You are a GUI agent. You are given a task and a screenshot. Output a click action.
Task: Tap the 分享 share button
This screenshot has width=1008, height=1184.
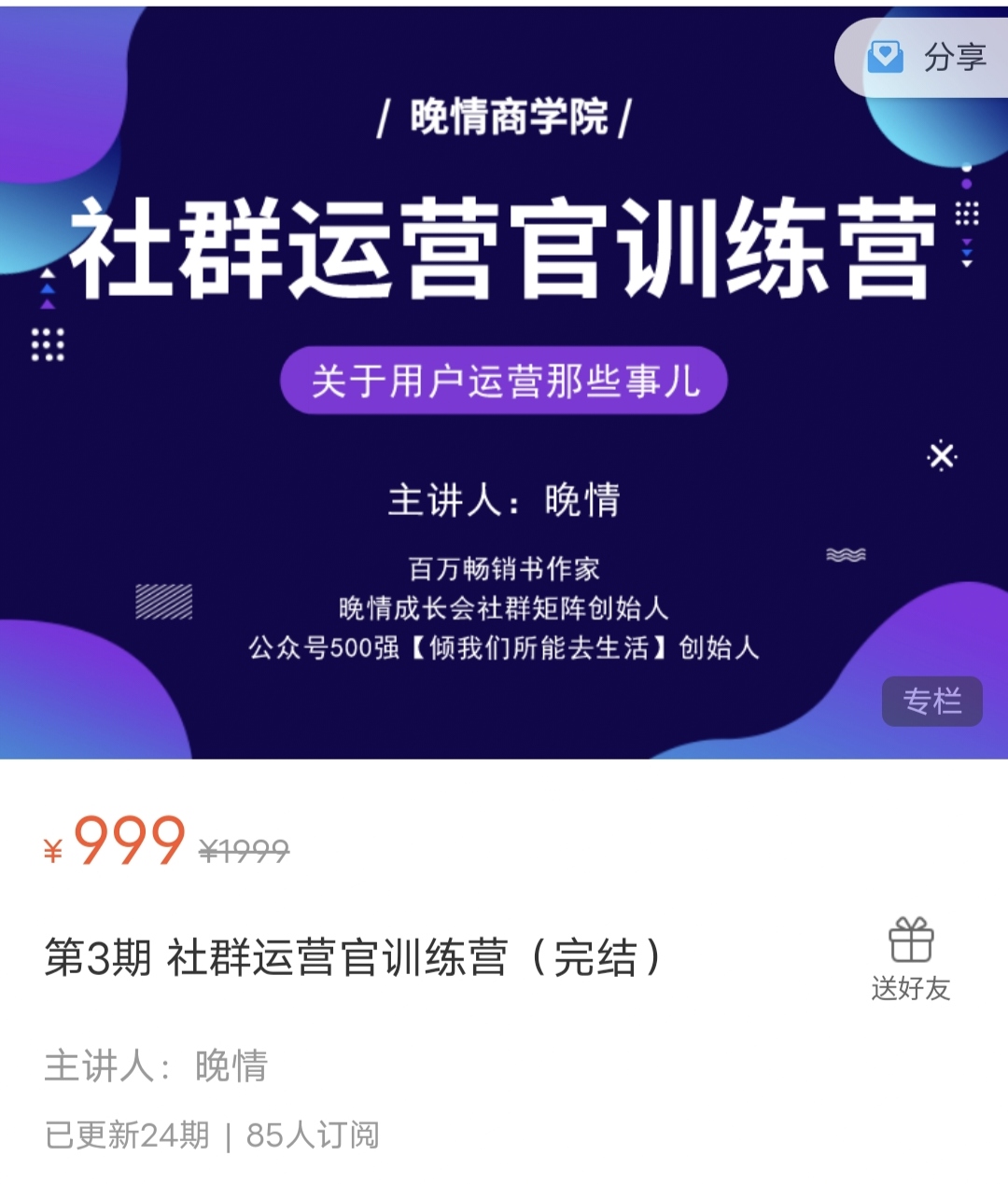pyautogui.click(x=927, y=58)
